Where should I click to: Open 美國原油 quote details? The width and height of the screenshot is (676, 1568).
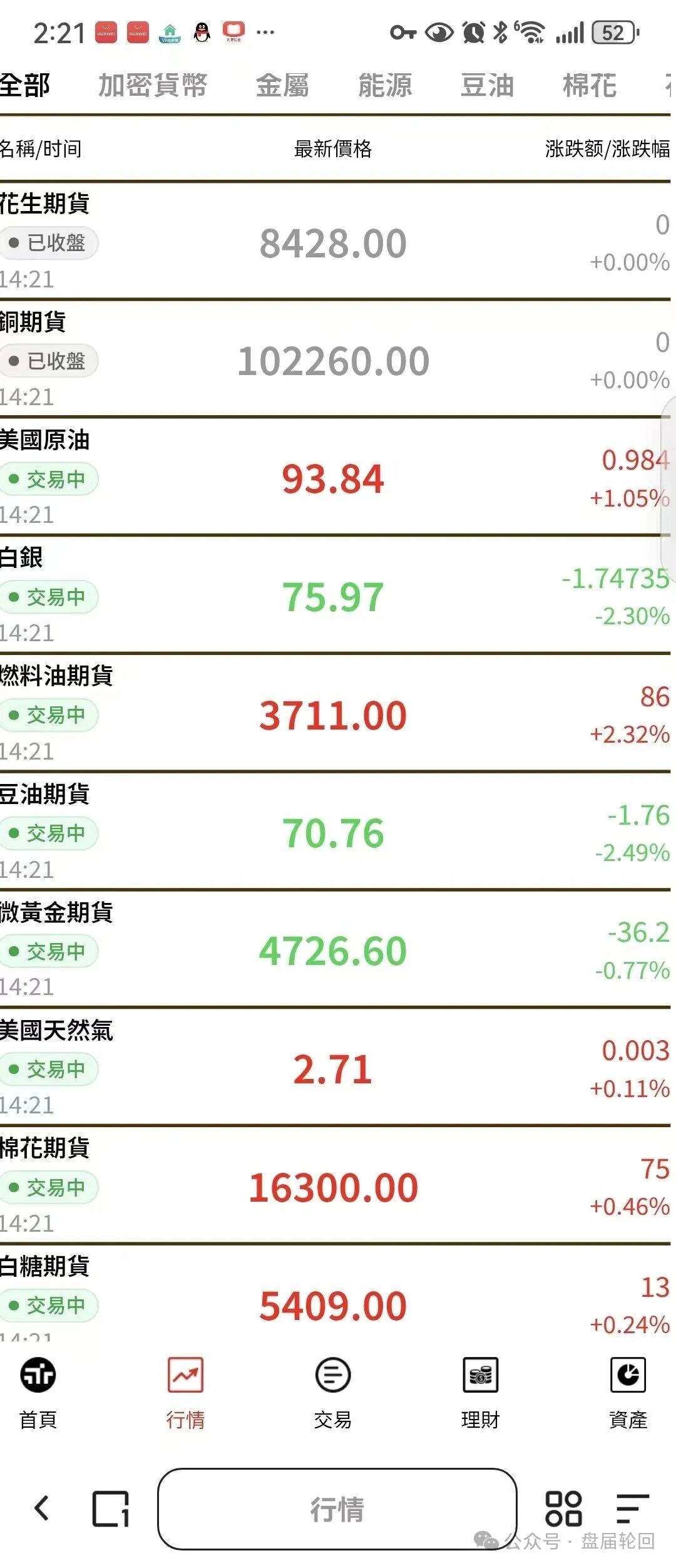(x=333, y=478)
